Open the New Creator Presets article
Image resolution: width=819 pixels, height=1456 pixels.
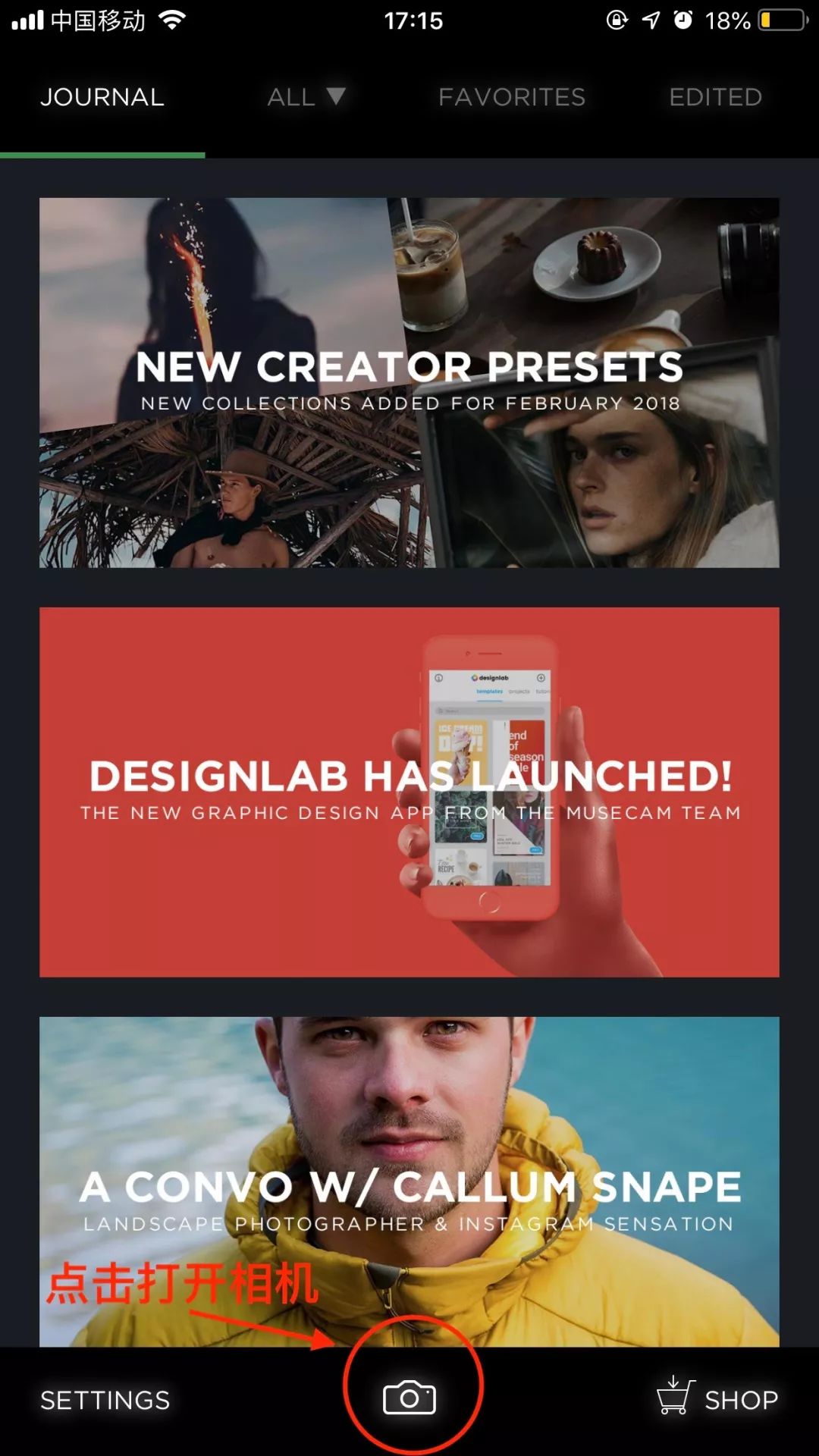tap(409, 383)
